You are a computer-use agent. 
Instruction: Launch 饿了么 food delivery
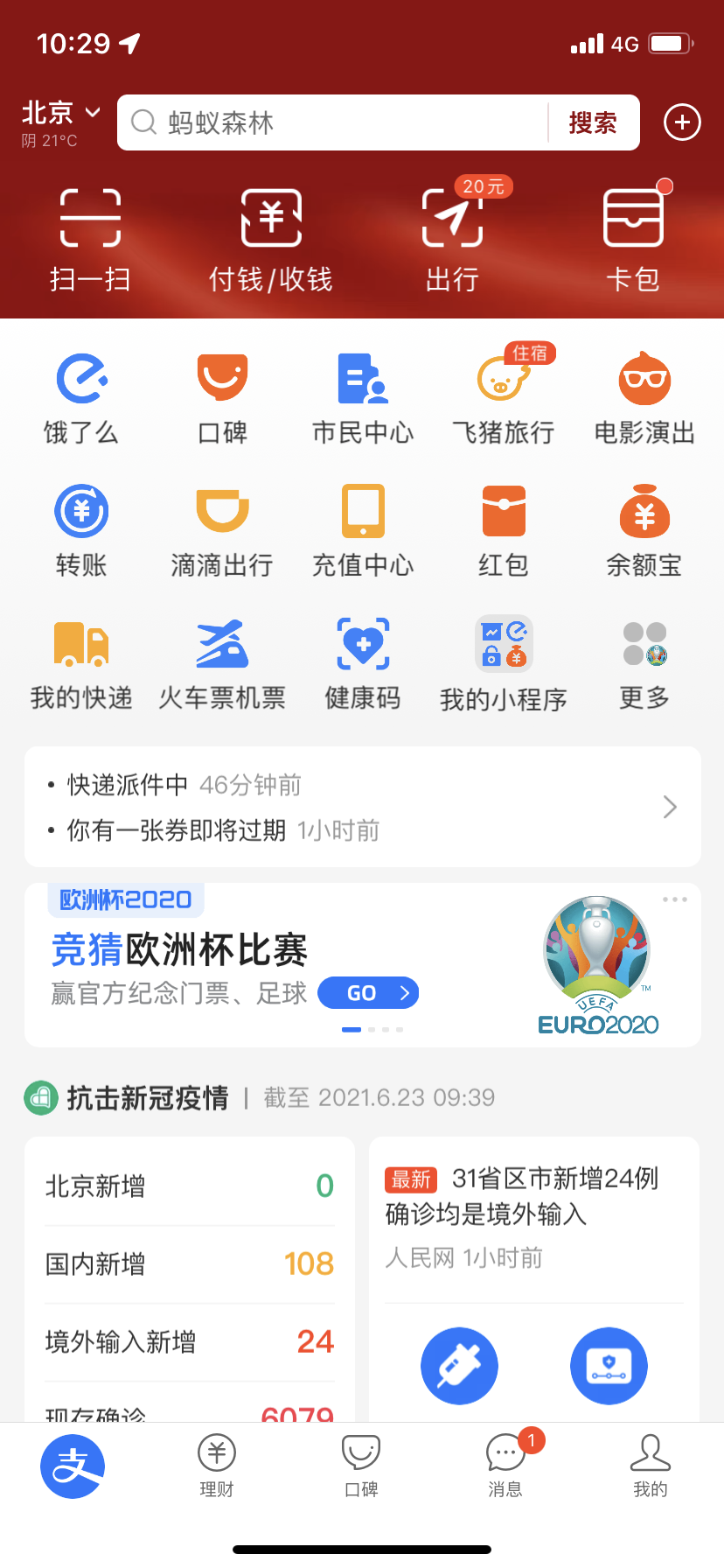point(81,398)
